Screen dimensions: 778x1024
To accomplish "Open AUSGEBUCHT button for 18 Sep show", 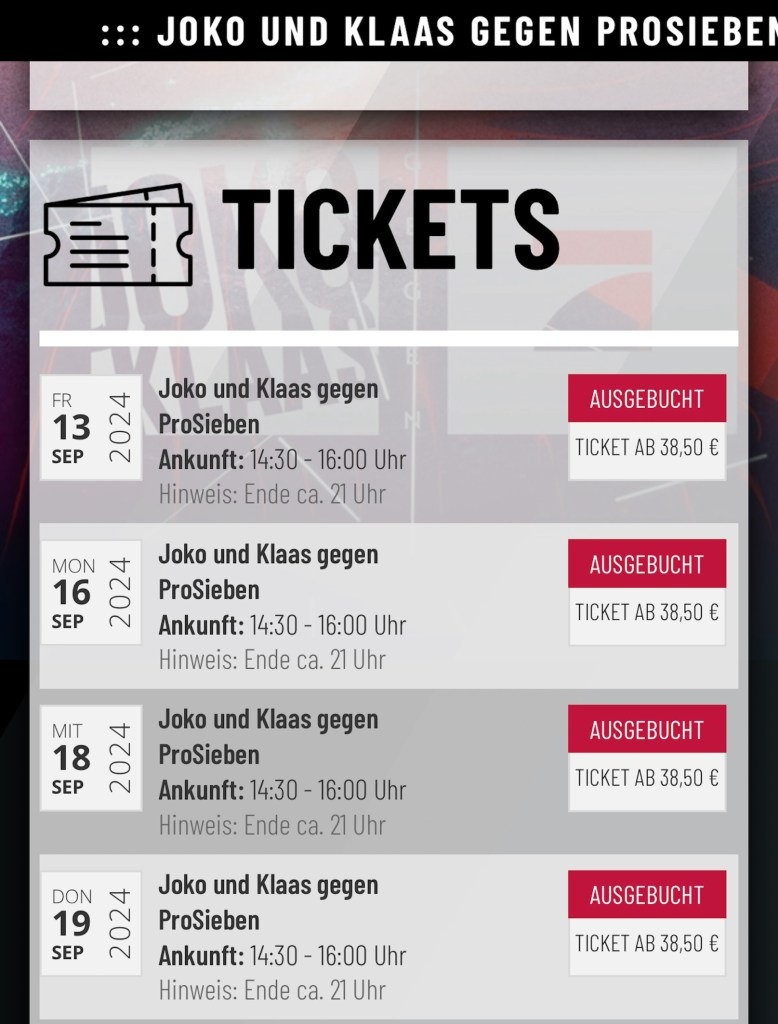I will pyautogui.click(x=647, y=730).
